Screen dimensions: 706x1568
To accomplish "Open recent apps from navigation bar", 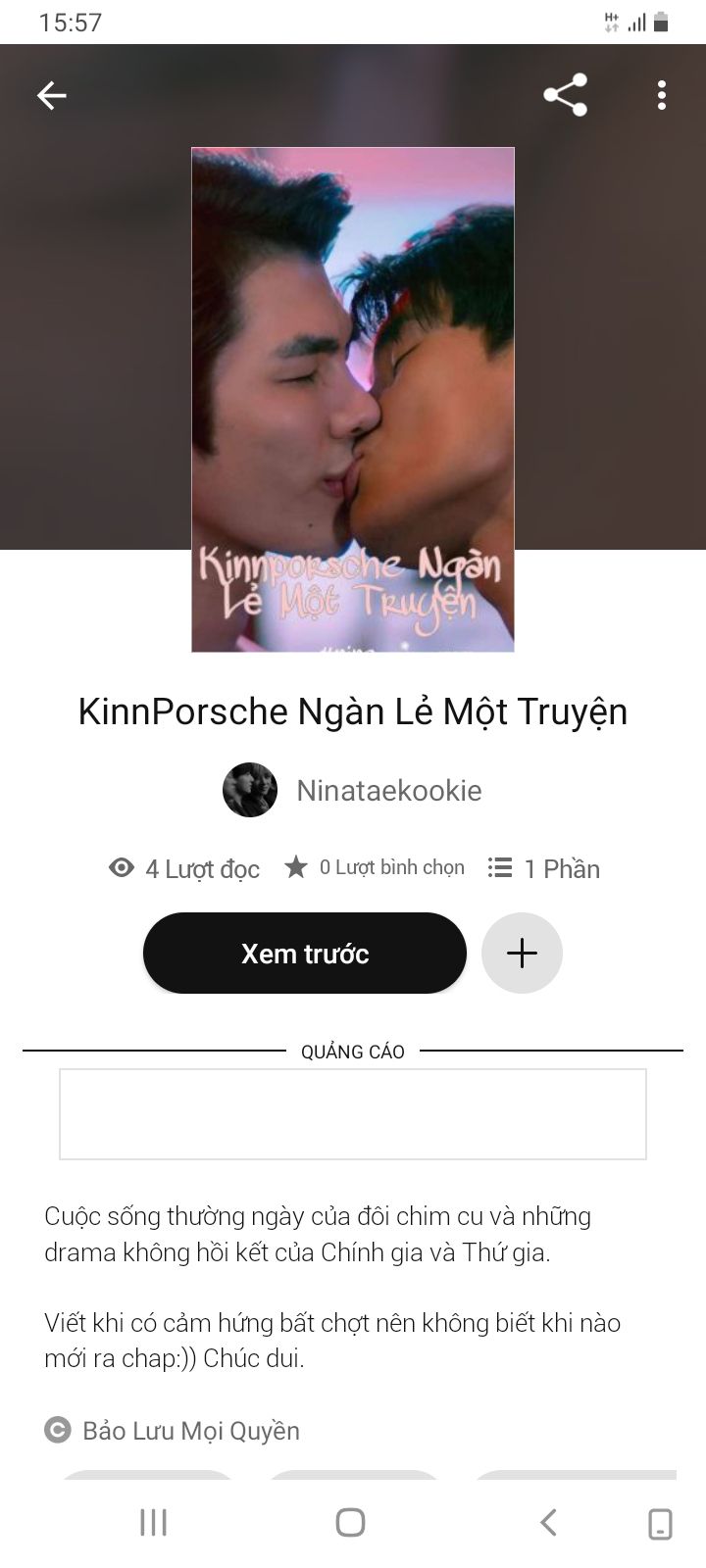I will pos(153,1522).
